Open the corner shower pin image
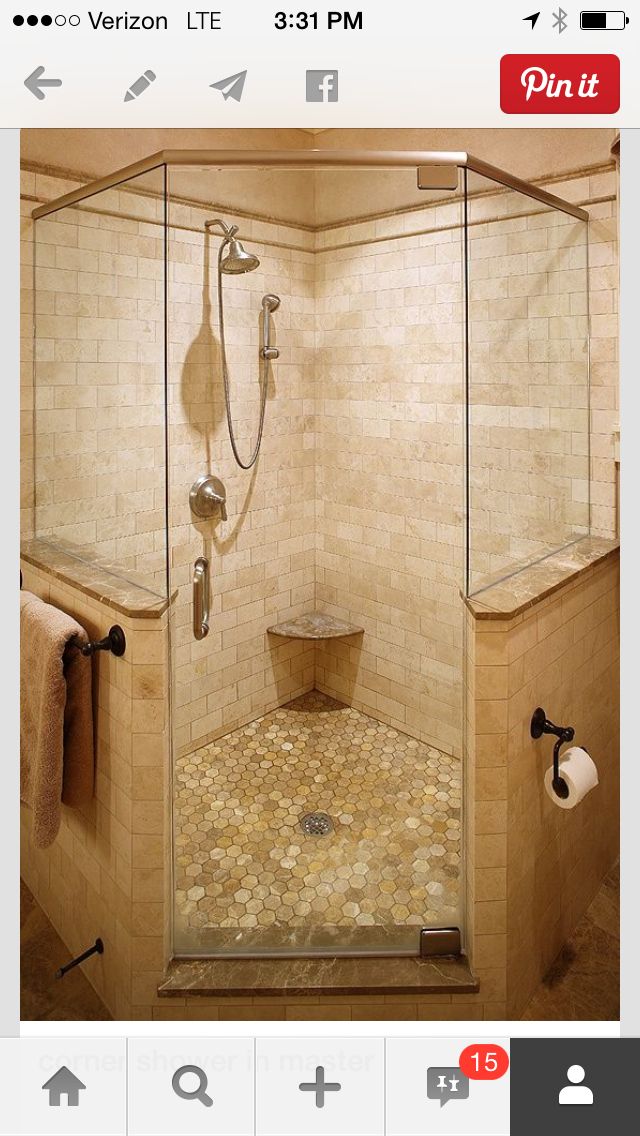Screen dimensions: 640x1136 (x=320, y=575)
